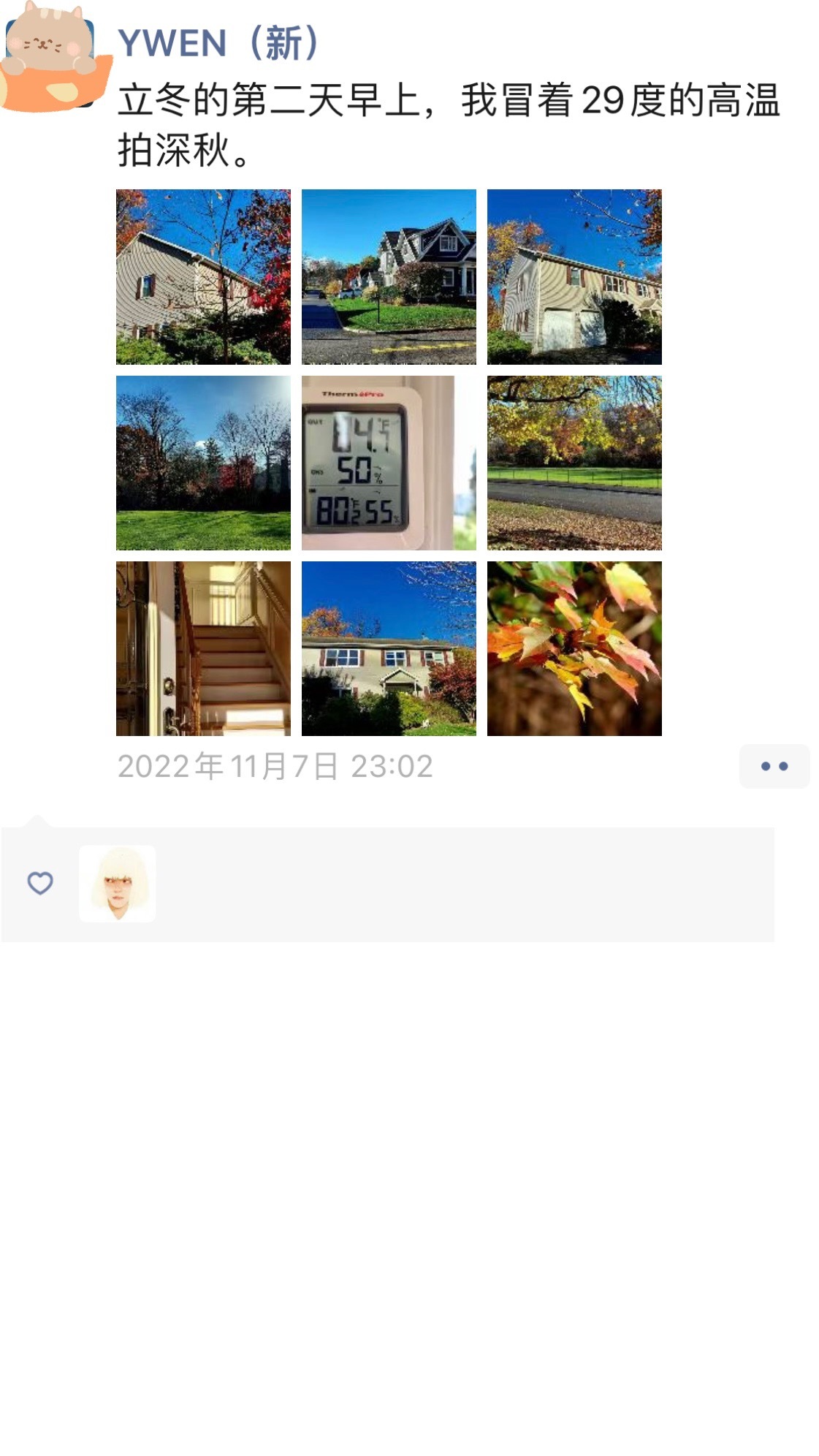Open the house with garage doors photo
This screenshot has height=1456, width=819.
point(574,277)
